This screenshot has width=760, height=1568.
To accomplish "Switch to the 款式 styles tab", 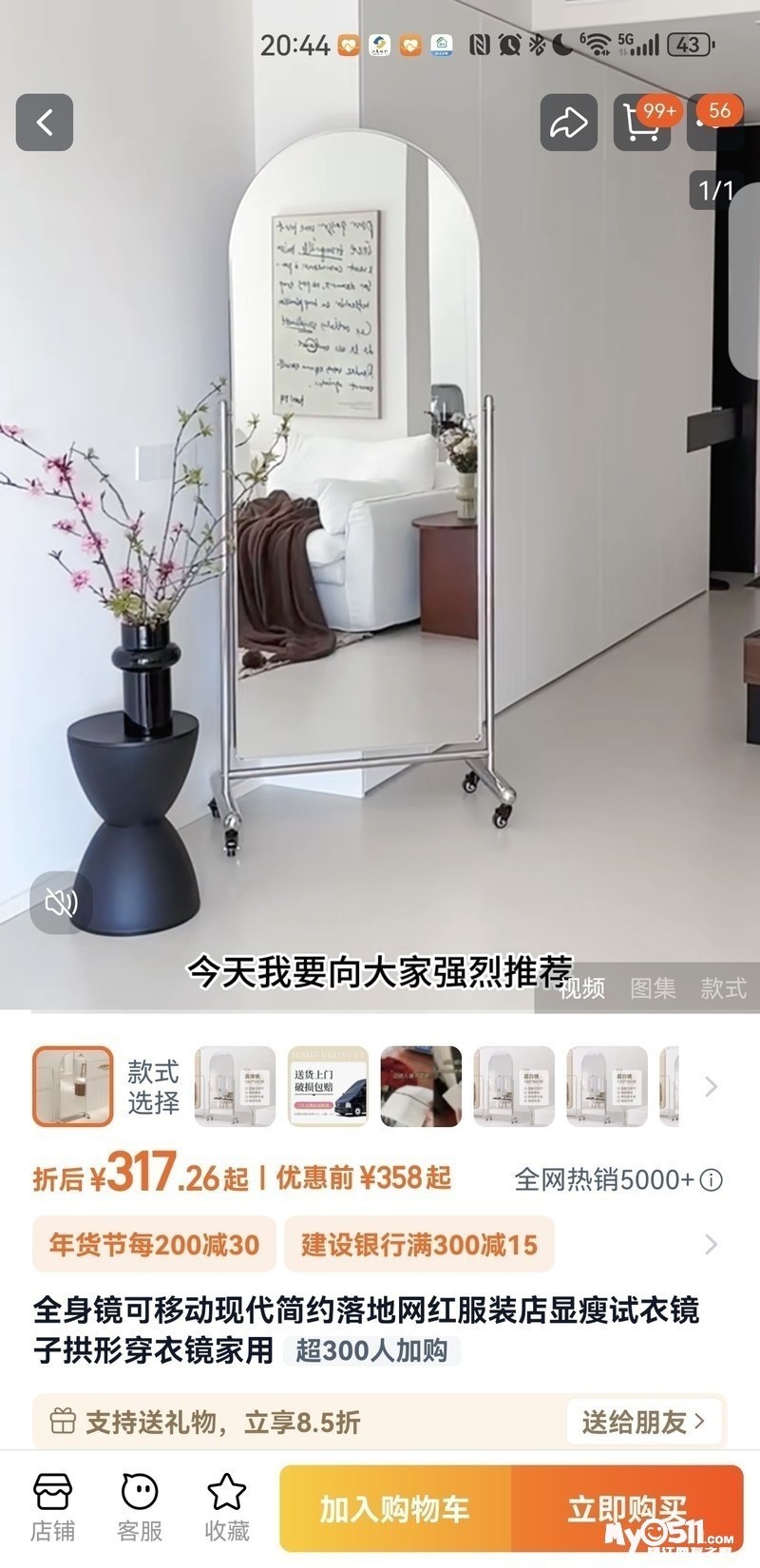I will coord(723,988).
